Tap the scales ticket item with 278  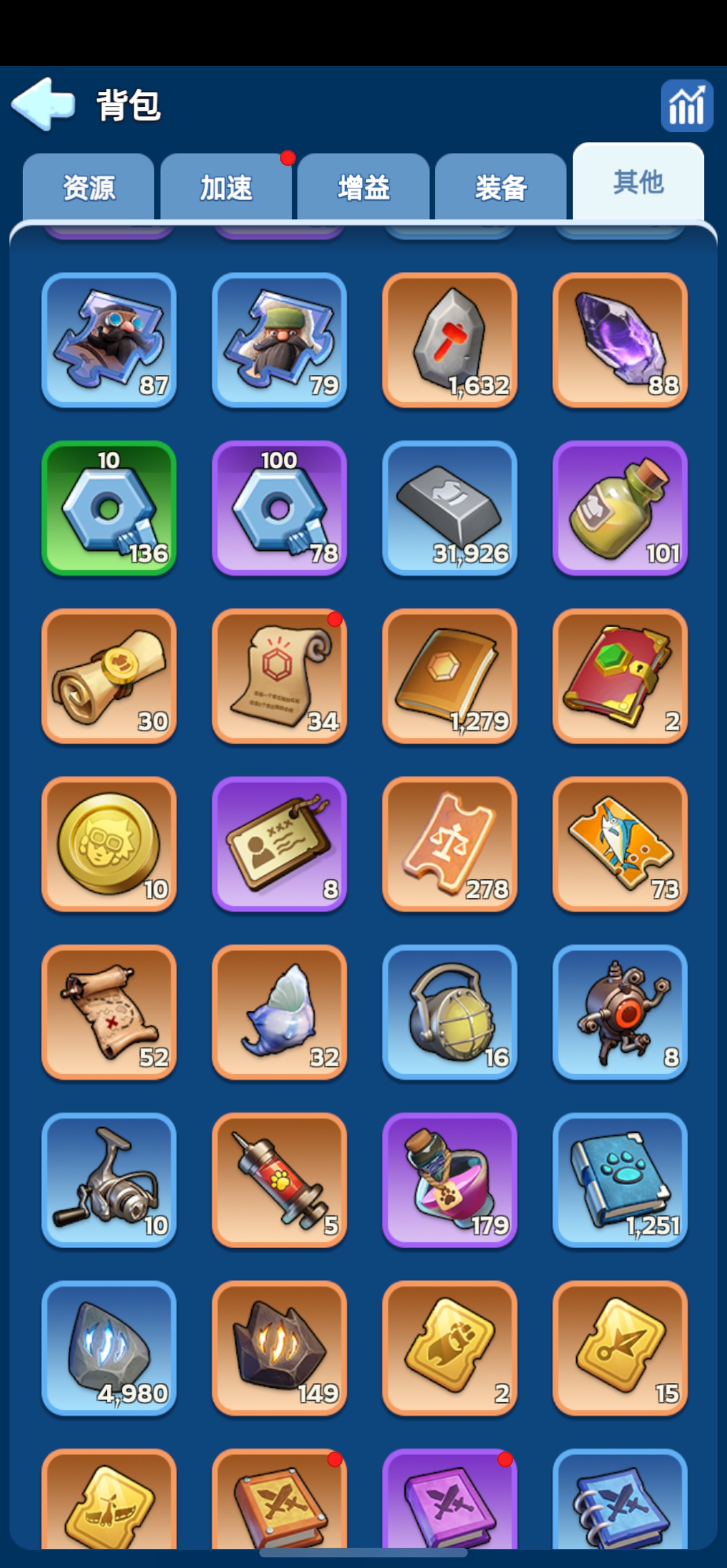click(449, 843)
